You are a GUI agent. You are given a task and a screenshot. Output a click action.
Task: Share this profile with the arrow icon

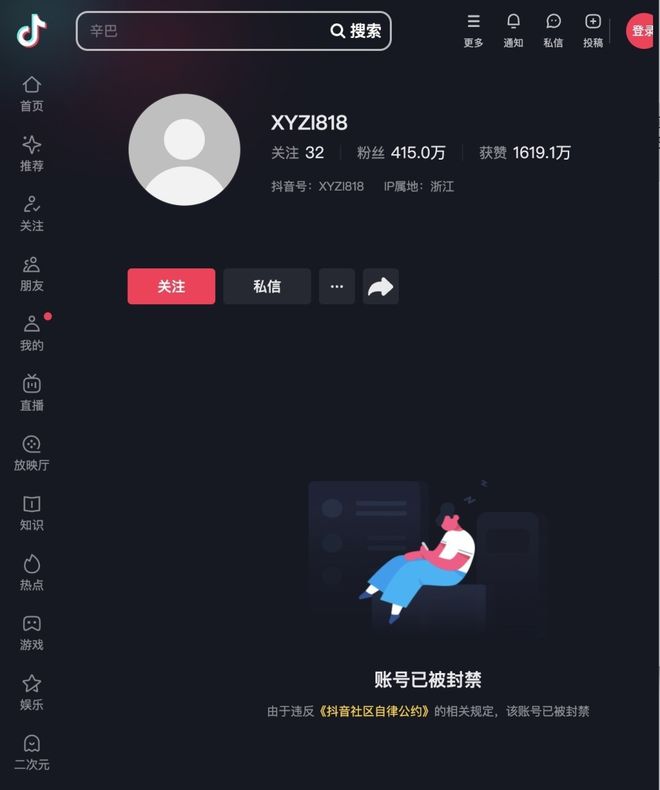[x=381, y=286]
